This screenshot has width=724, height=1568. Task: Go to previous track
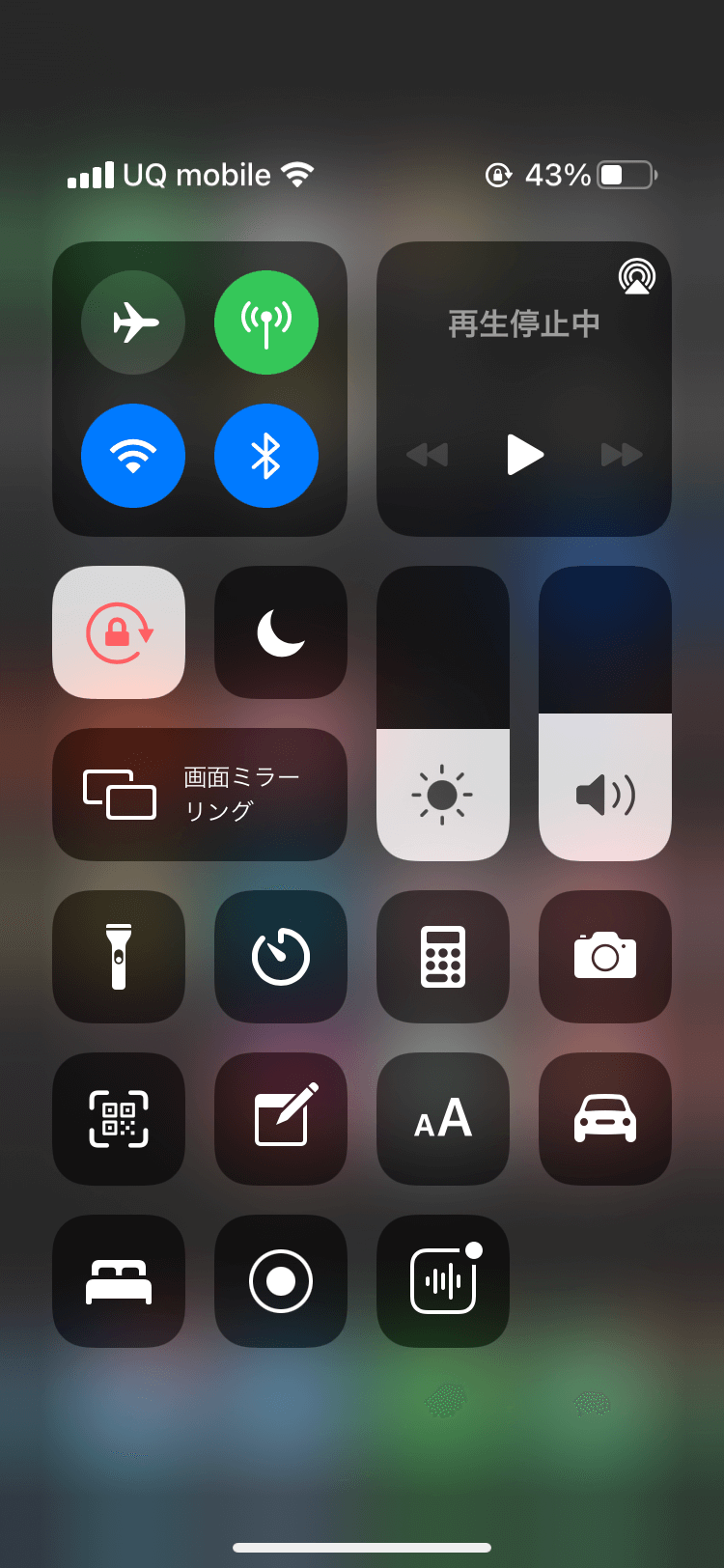click(428, 455)
